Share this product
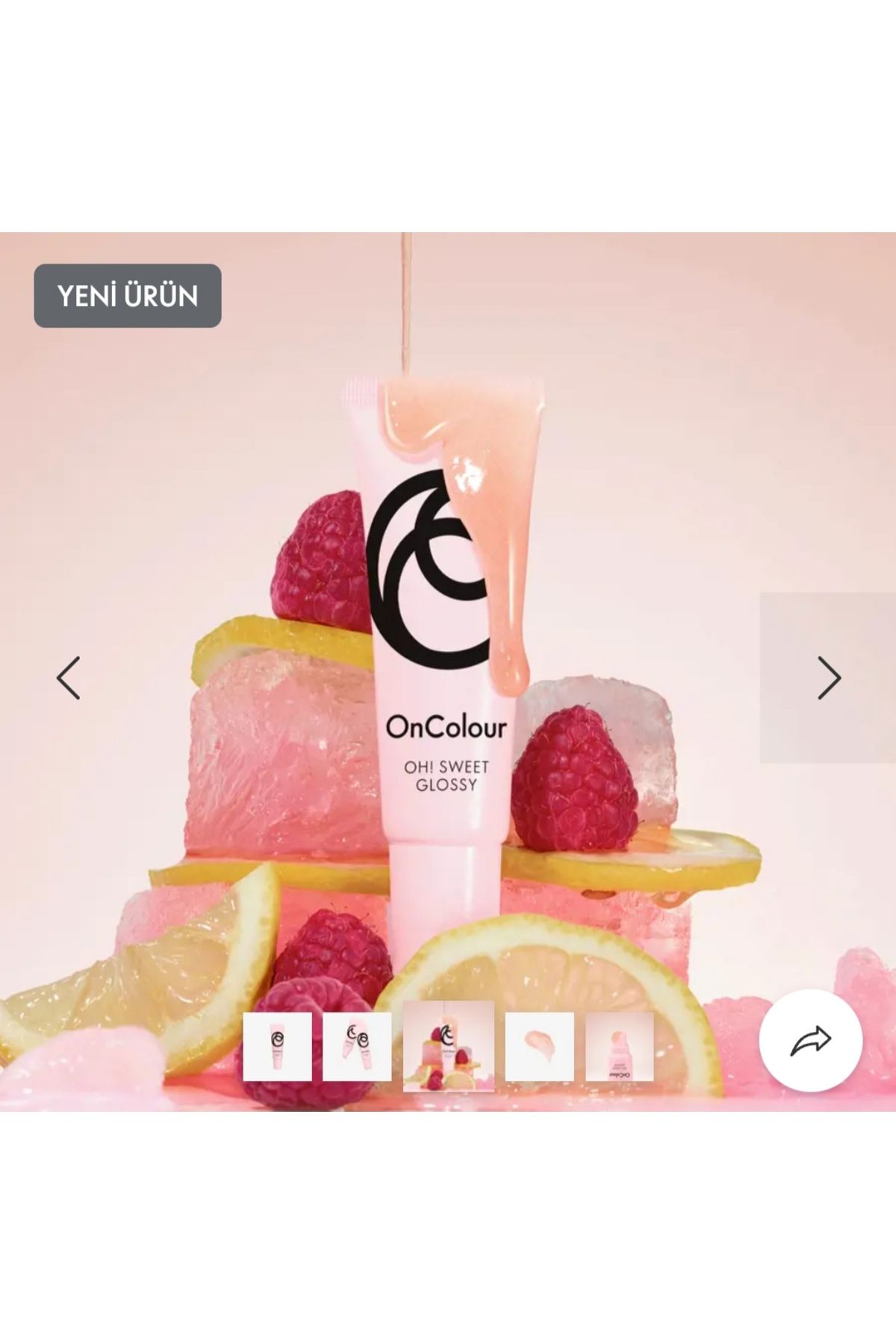896x1344 pixels. pos(810,1040)
